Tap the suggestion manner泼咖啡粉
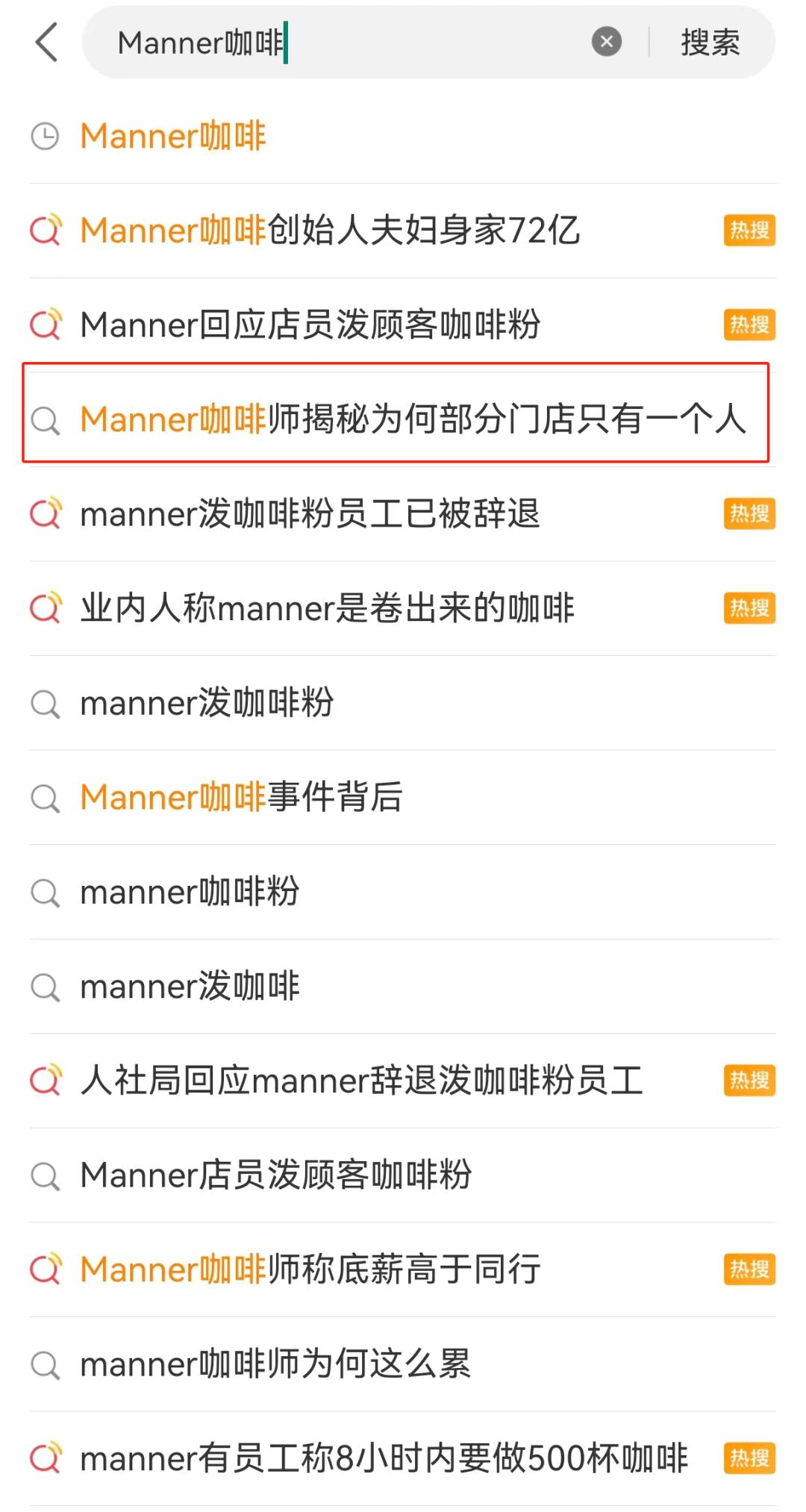Viewport: 806px width, 1512px height. [207, 703]
